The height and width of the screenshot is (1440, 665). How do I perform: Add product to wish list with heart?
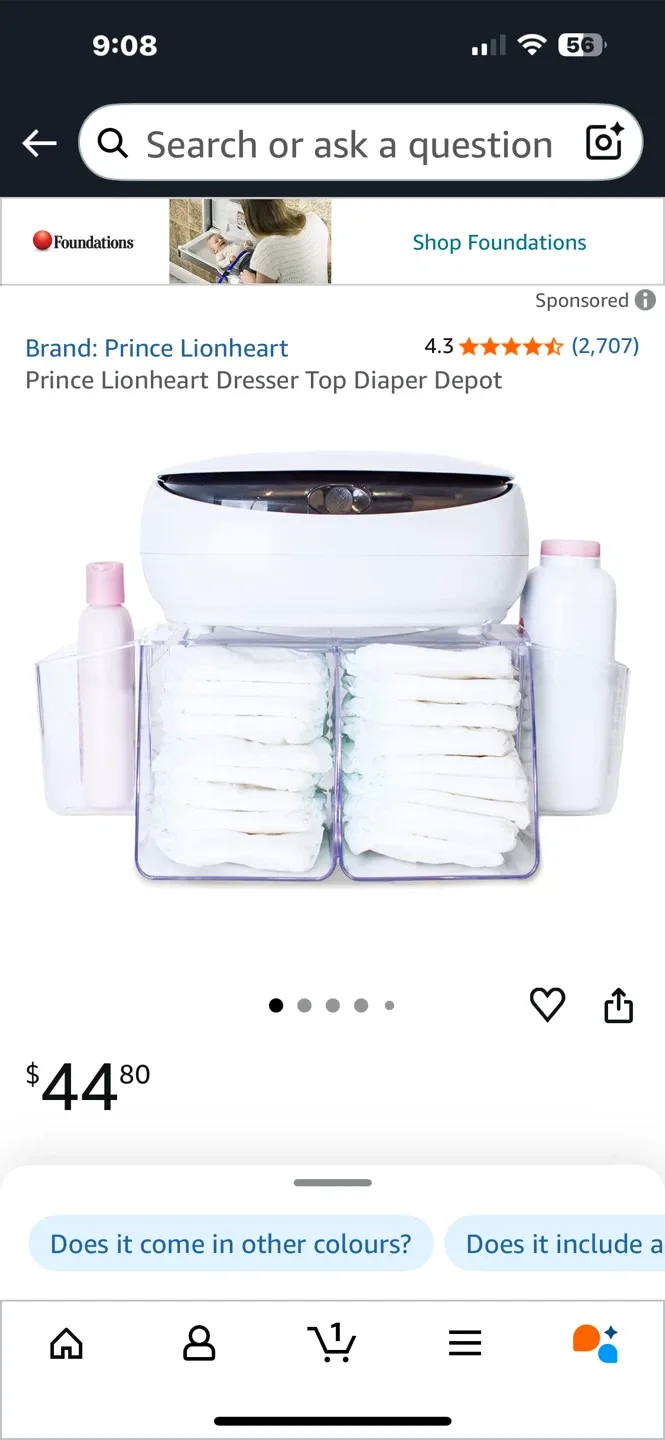coord(547,1005)
